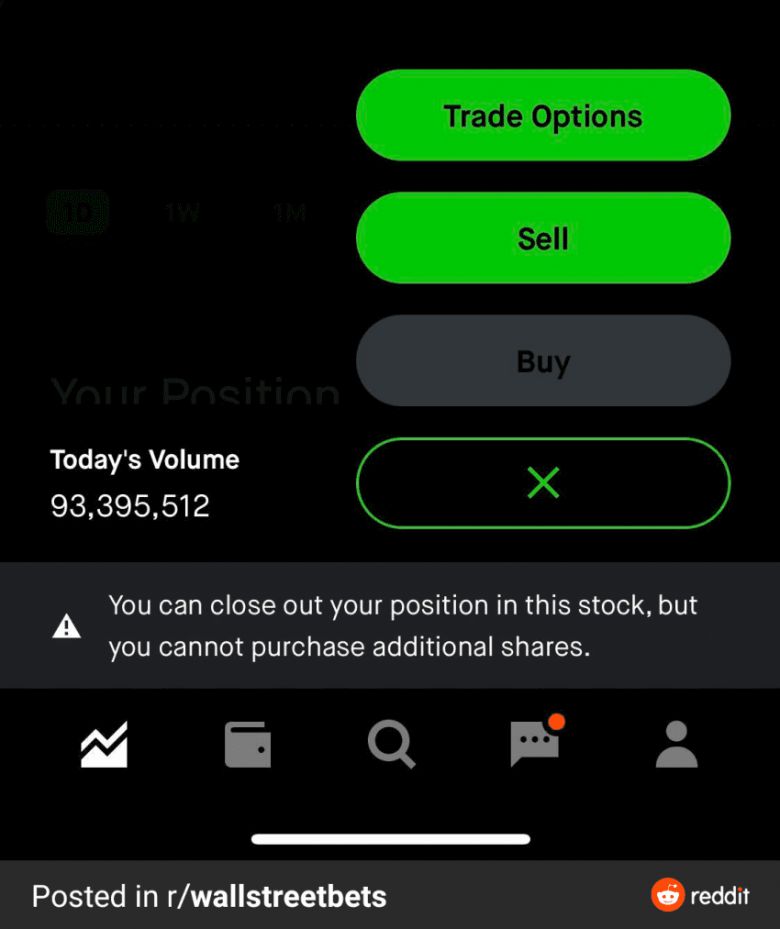Tap the greyed-out Buy button
The width and height of the screenshot is (780, 929).
point(543,361)
